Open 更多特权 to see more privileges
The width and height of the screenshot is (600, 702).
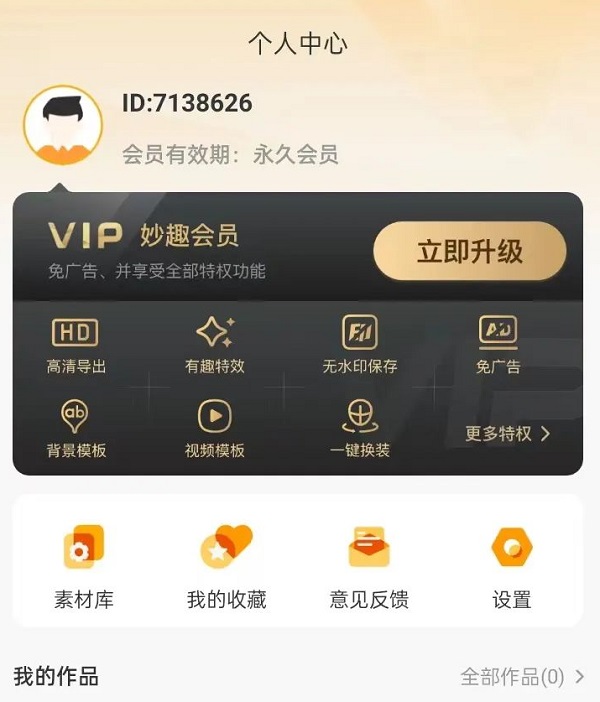(x=508, y=434)
